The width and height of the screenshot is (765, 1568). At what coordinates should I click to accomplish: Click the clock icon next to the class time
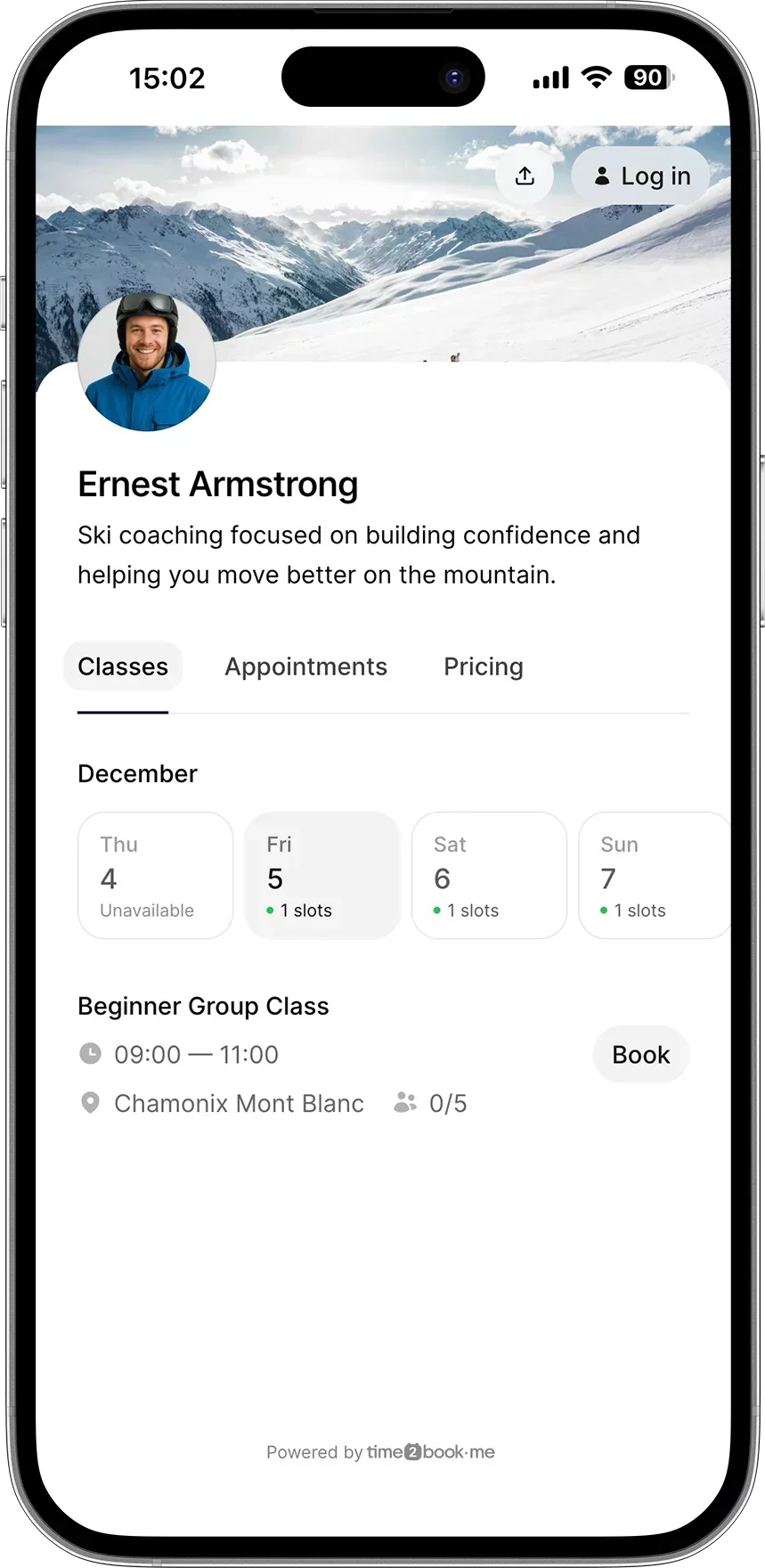[x=90, y=1053]
